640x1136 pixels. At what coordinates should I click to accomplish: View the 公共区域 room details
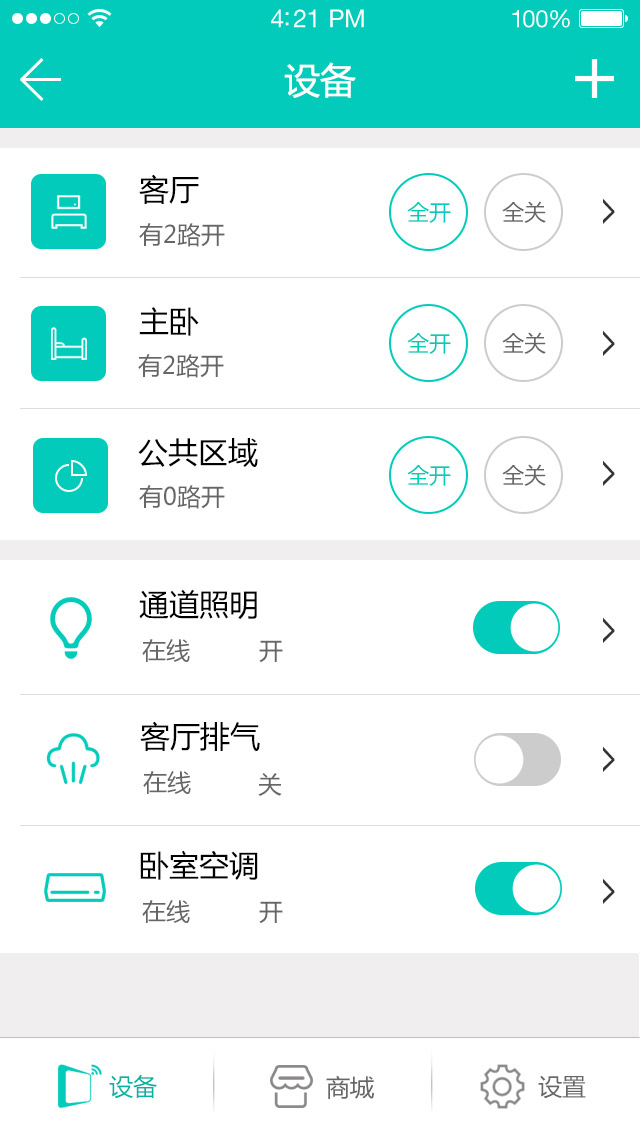tap(607, 475)
